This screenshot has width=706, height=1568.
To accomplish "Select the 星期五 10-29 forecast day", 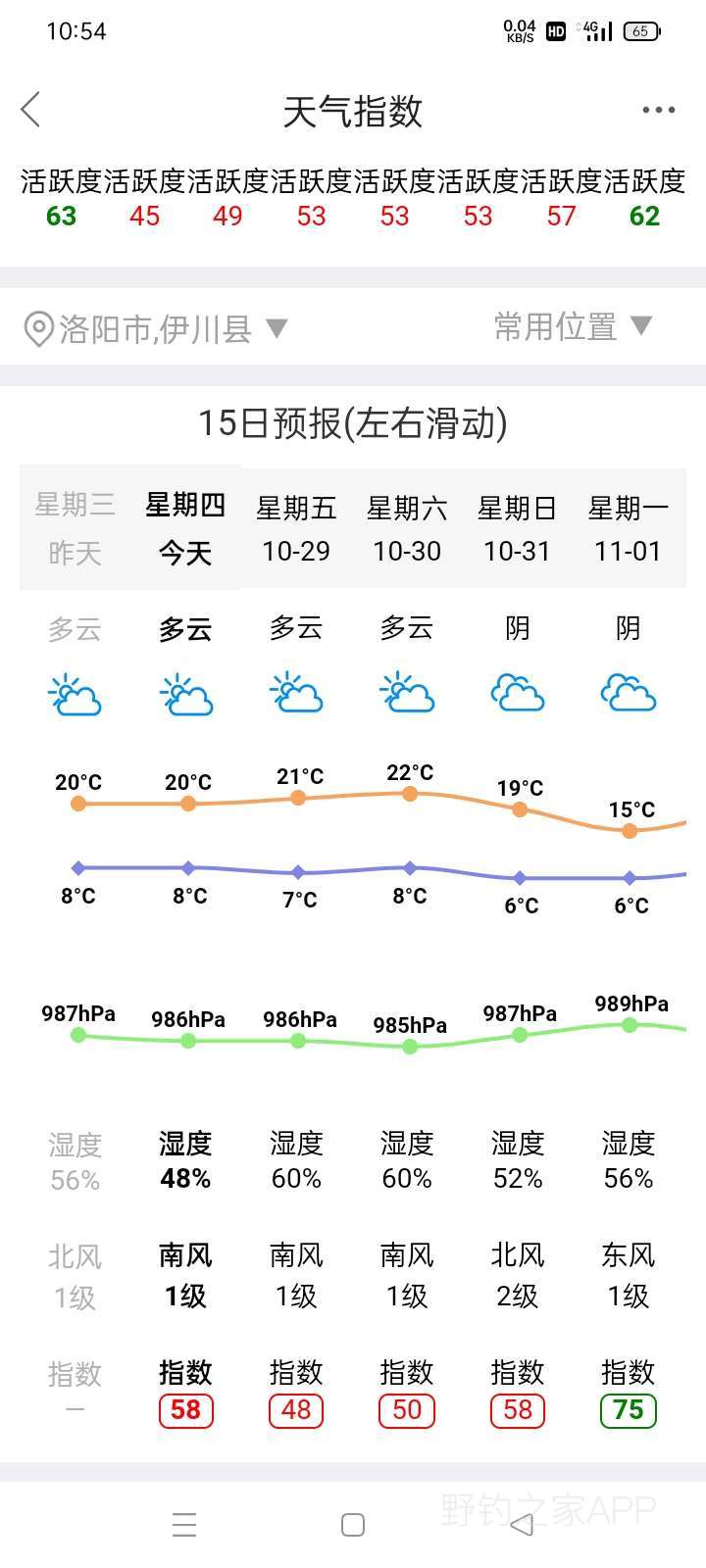I will coord(296,528).
